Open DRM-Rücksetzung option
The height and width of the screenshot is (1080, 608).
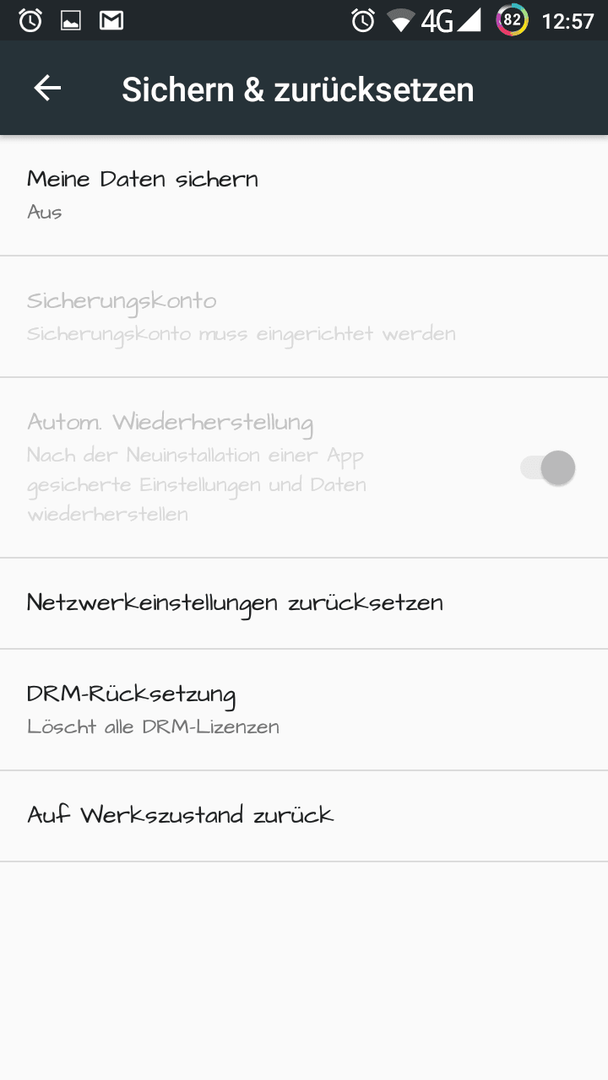click(x=304, y=709)
